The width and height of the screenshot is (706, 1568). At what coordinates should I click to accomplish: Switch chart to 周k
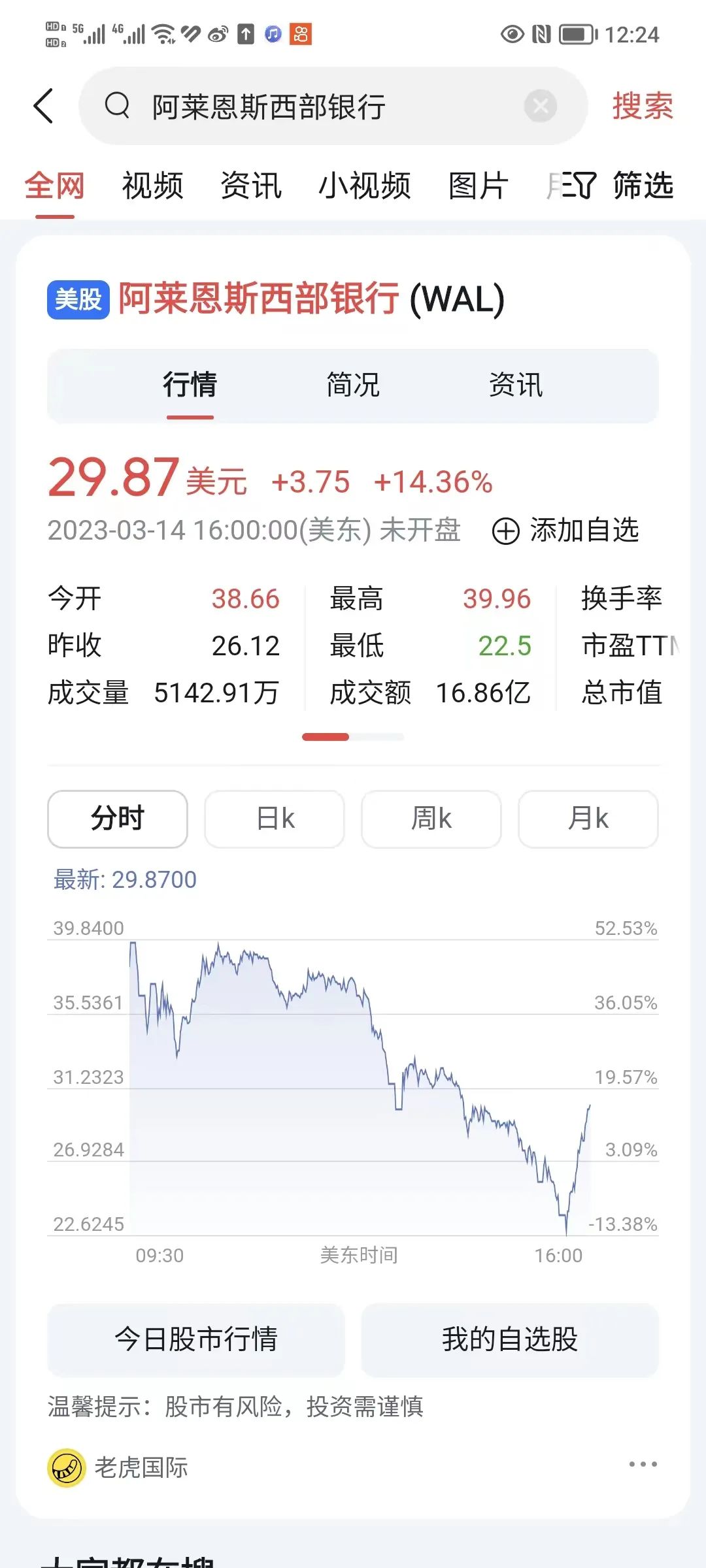[431, 819]
